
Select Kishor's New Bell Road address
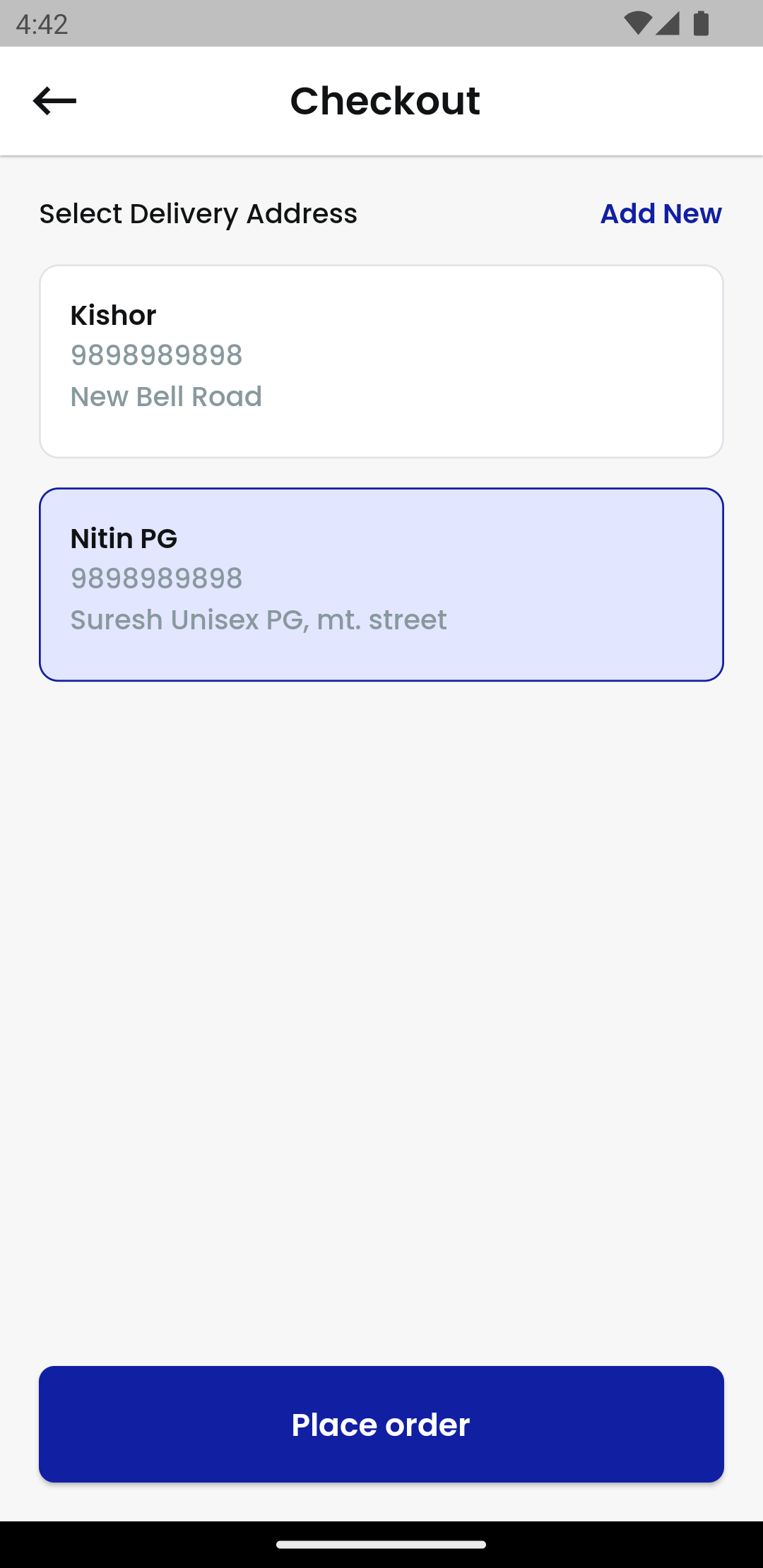[x=381, y=362]
